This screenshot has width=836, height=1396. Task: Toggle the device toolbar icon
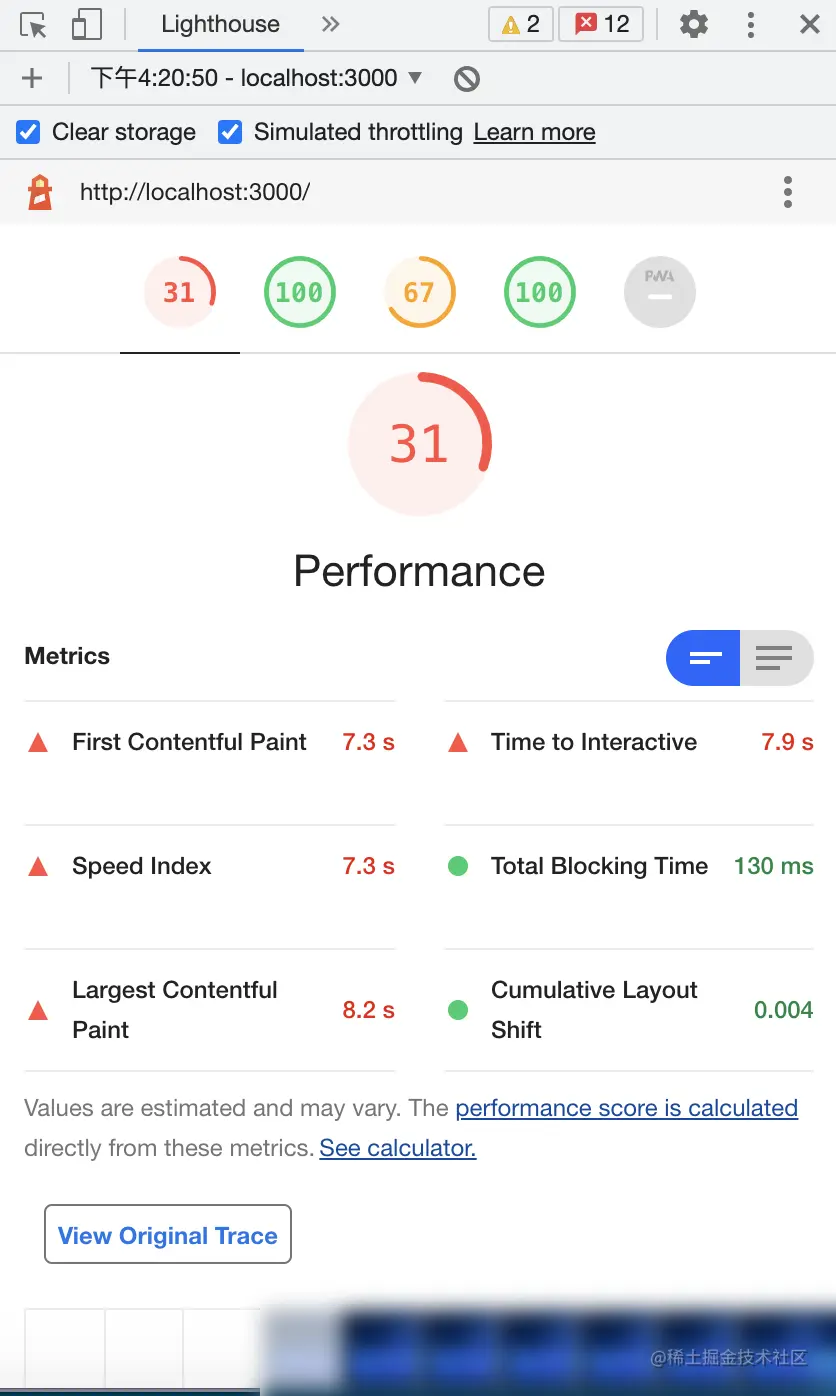tap(87, 25)
